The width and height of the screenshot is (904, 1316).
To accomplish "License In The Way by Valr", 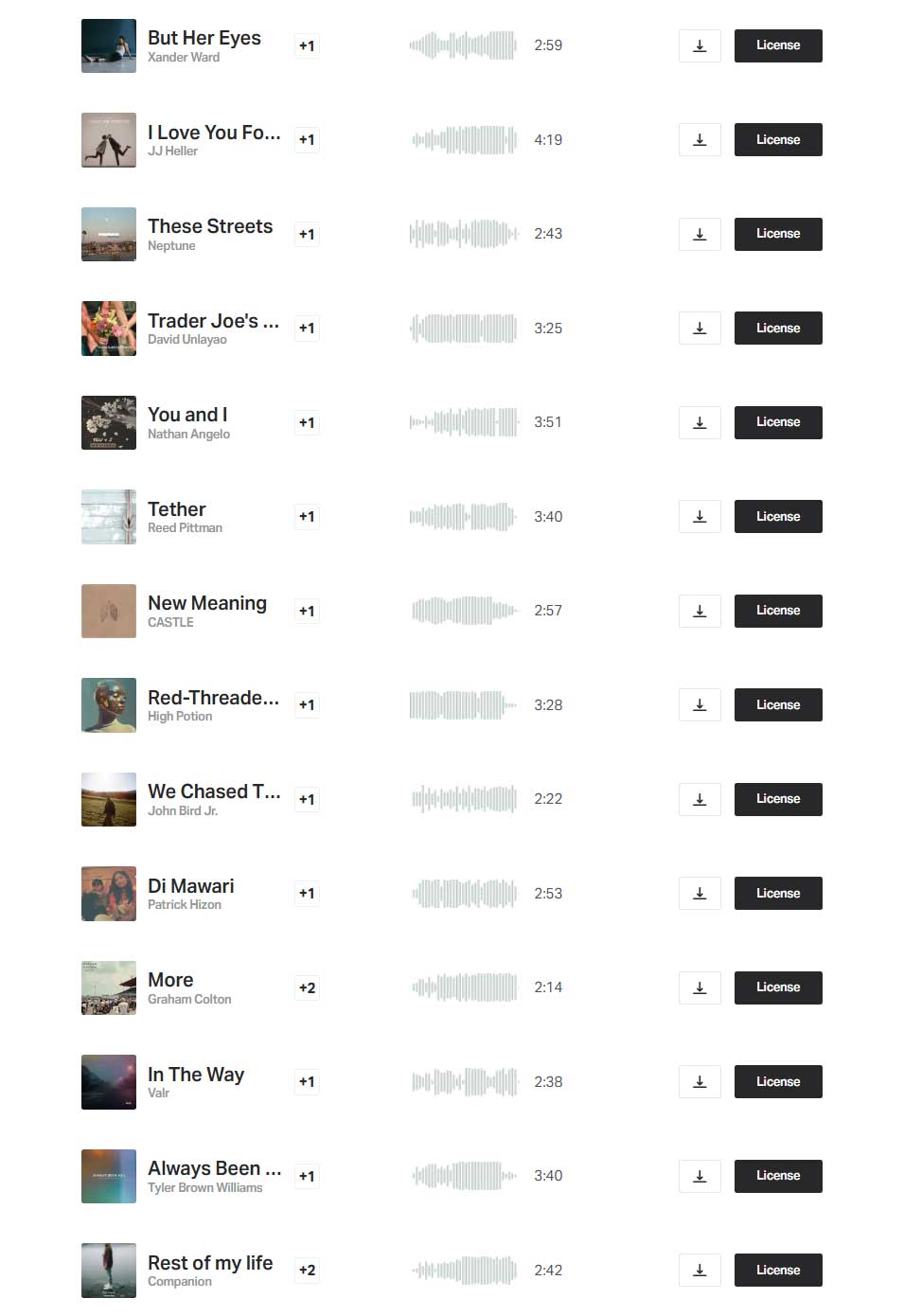I will tap(777, 1082).
